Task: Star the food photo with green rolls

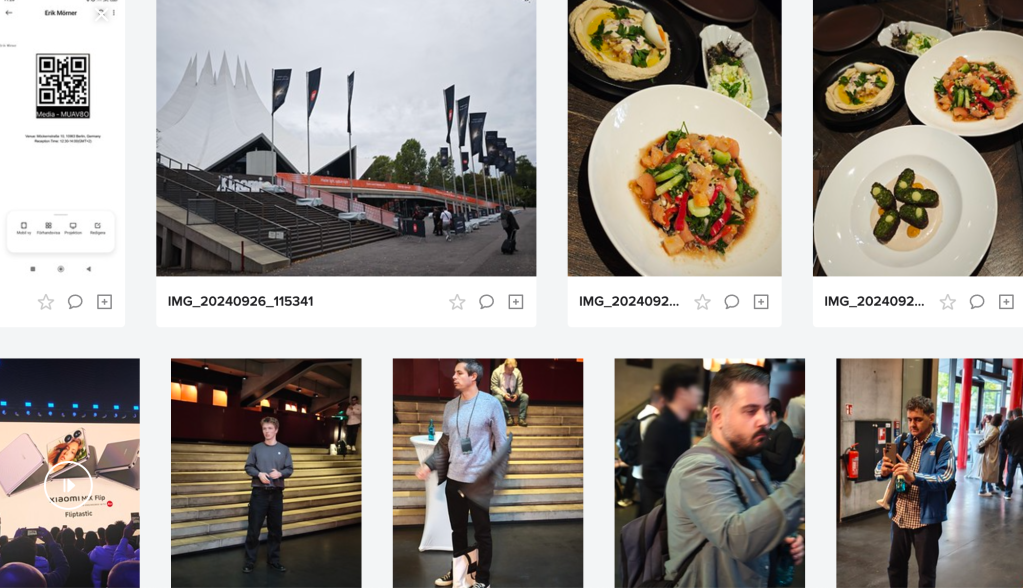Action: 947,302
